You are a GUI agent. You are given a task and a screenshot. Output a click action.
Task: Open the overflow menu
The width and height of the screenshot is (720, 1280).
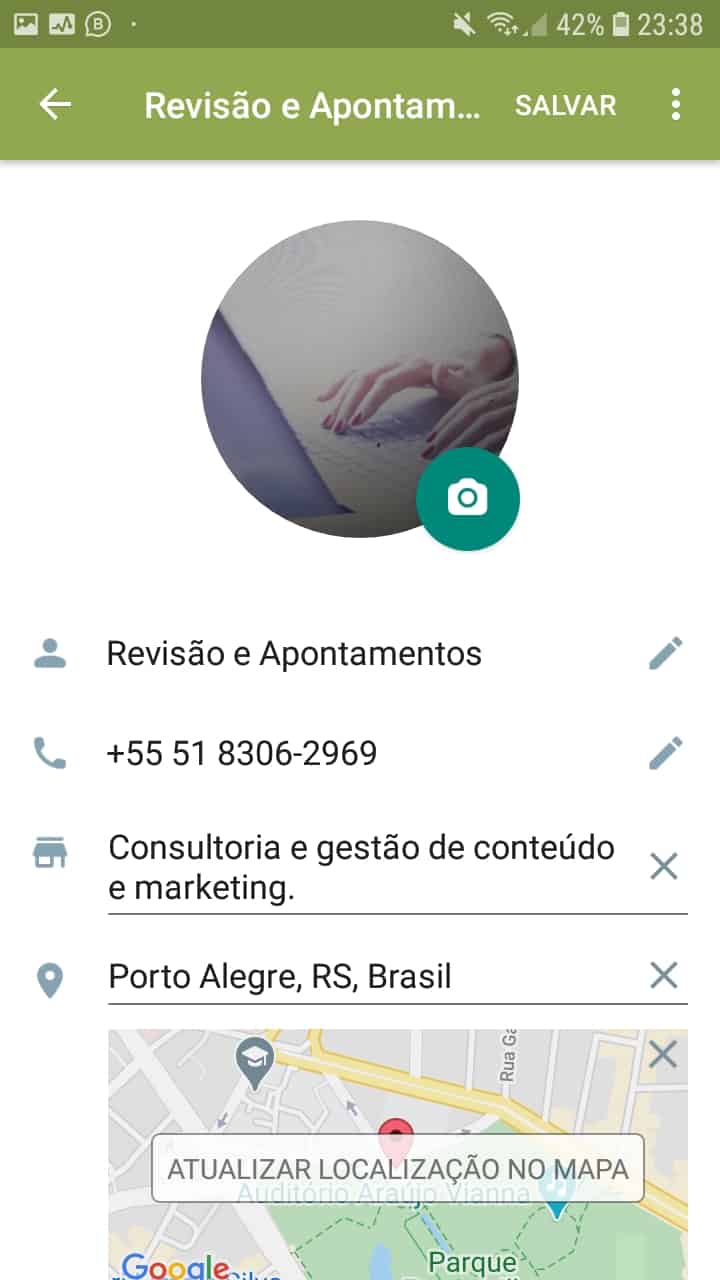(x=676, y=104)
